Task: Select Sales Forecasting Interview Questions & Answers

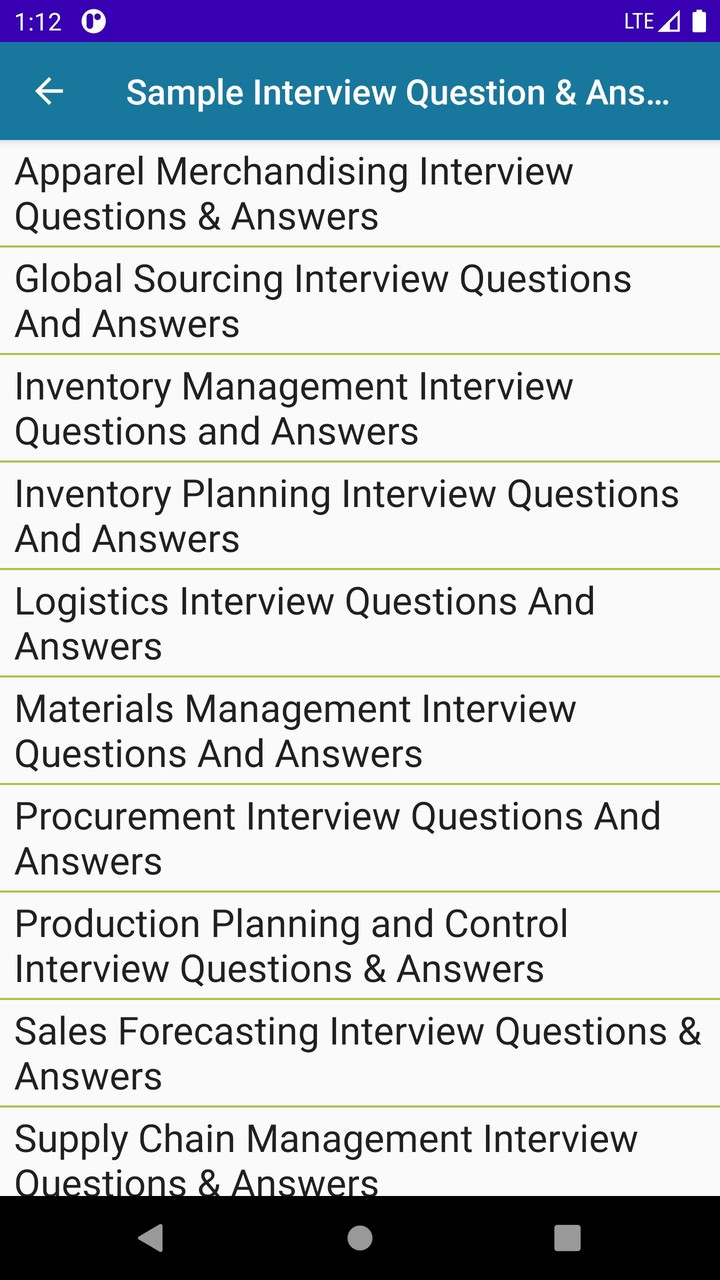Action: click(360, 1053)
